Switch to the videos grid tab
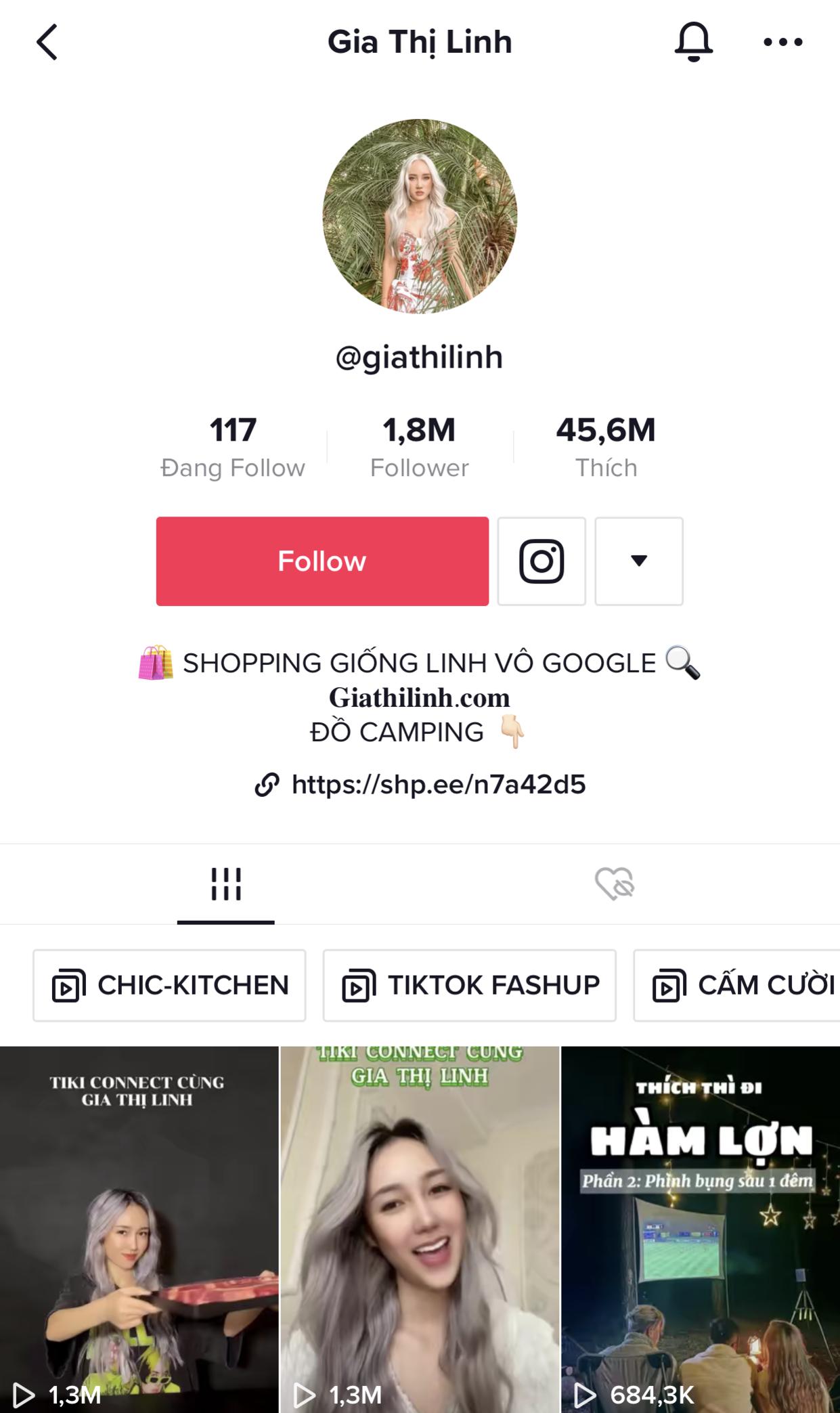Screen dimensions: 840x1413 (x=225, y=884)
